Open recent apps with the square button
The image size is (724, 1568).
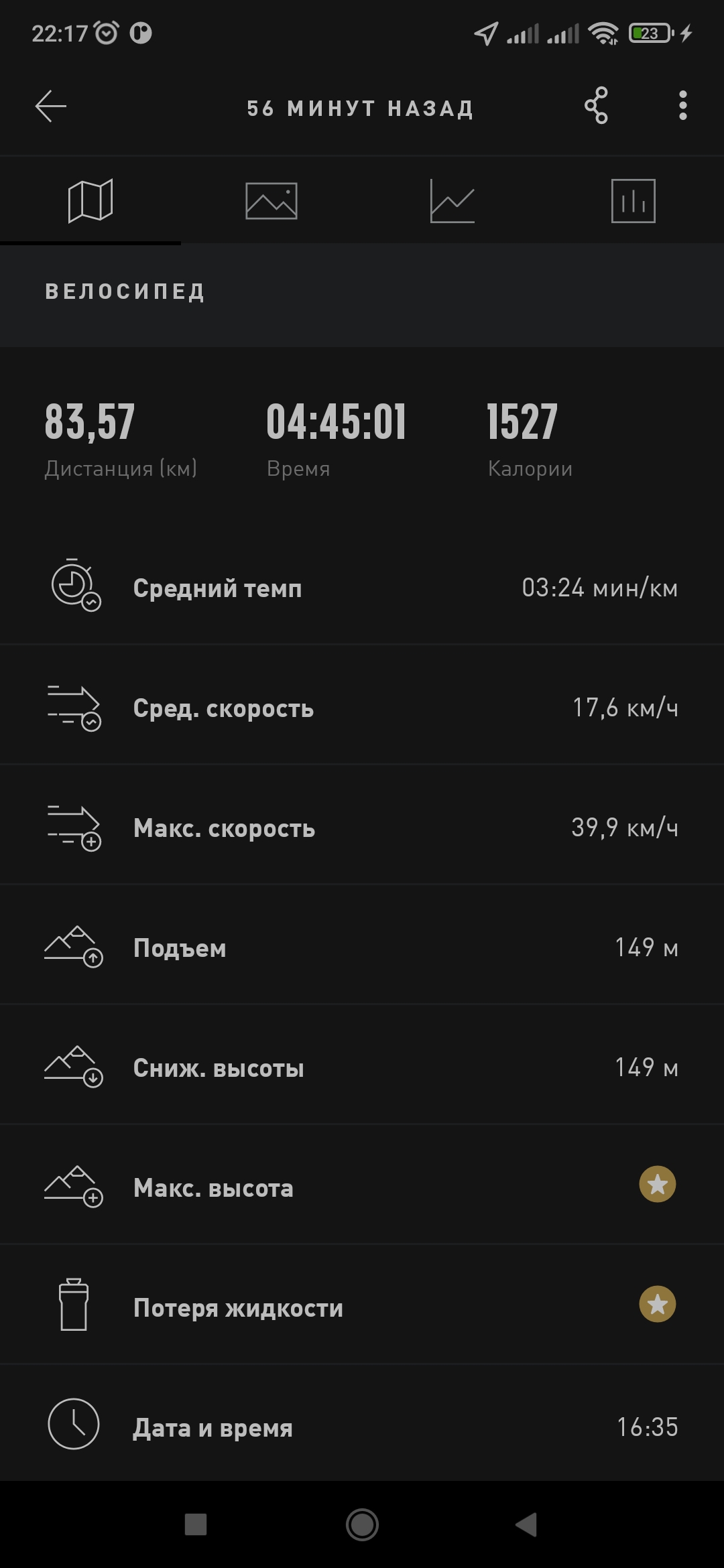196,1525
